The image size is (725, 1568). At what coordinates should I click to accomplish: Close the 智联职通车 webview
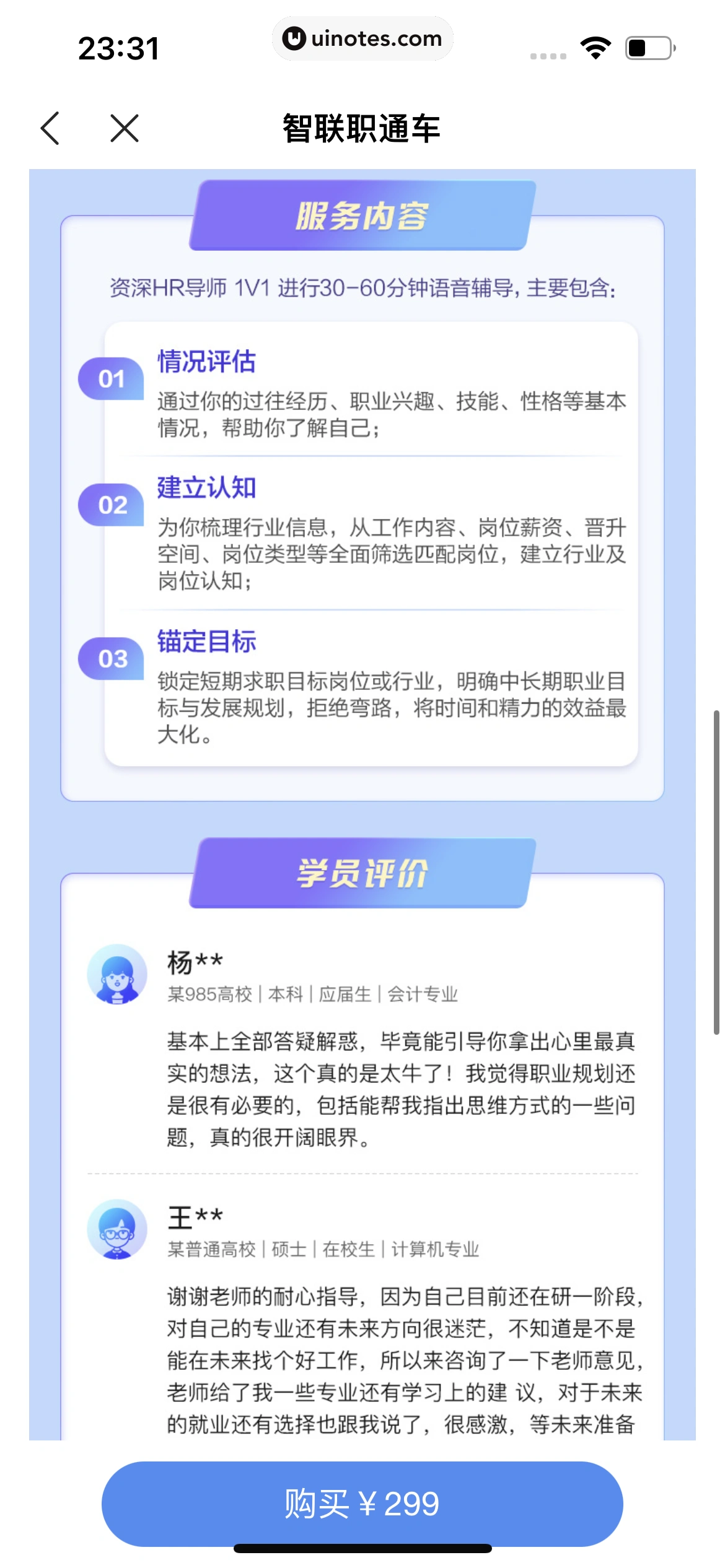pyautogui.click(x=125, y=128)
